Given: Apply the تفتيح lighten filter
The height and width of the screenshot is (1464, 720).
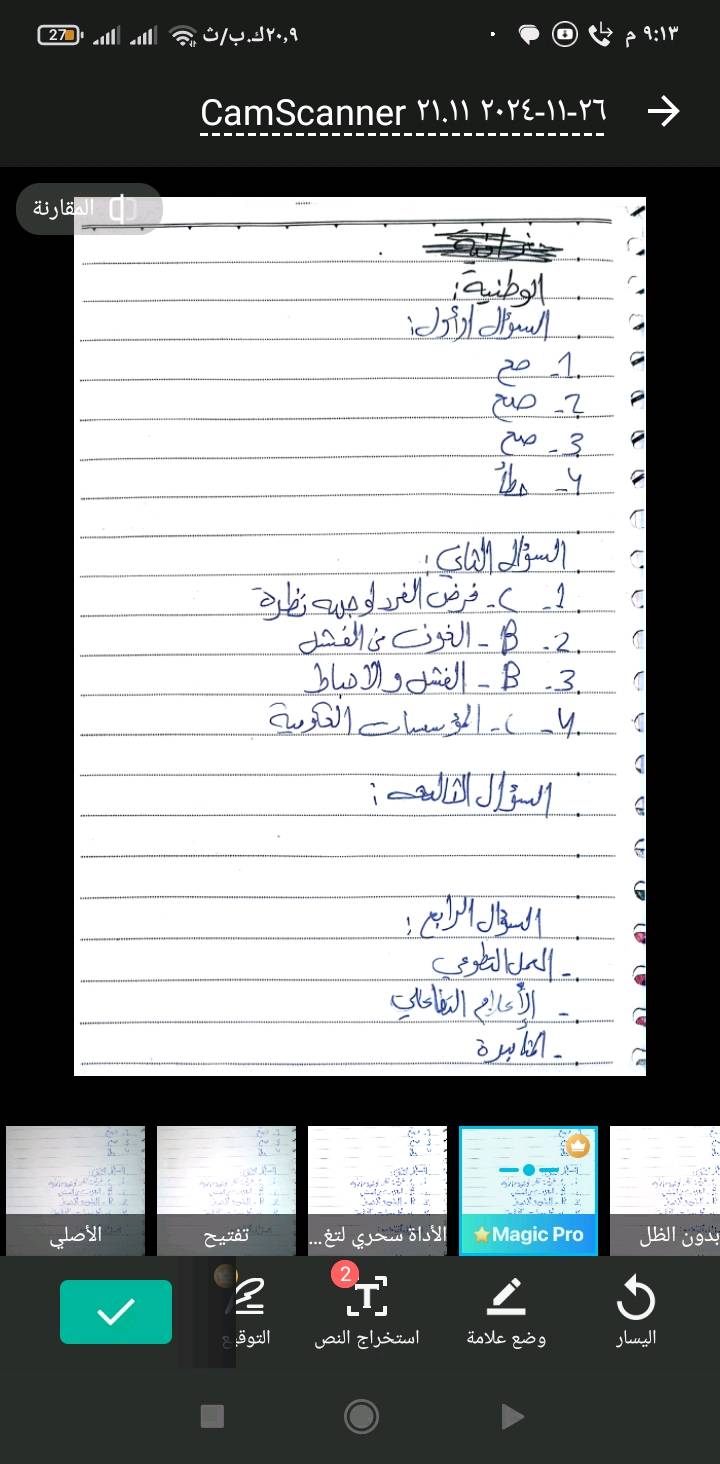Looking at the screenshot, I should point(226,1190).
